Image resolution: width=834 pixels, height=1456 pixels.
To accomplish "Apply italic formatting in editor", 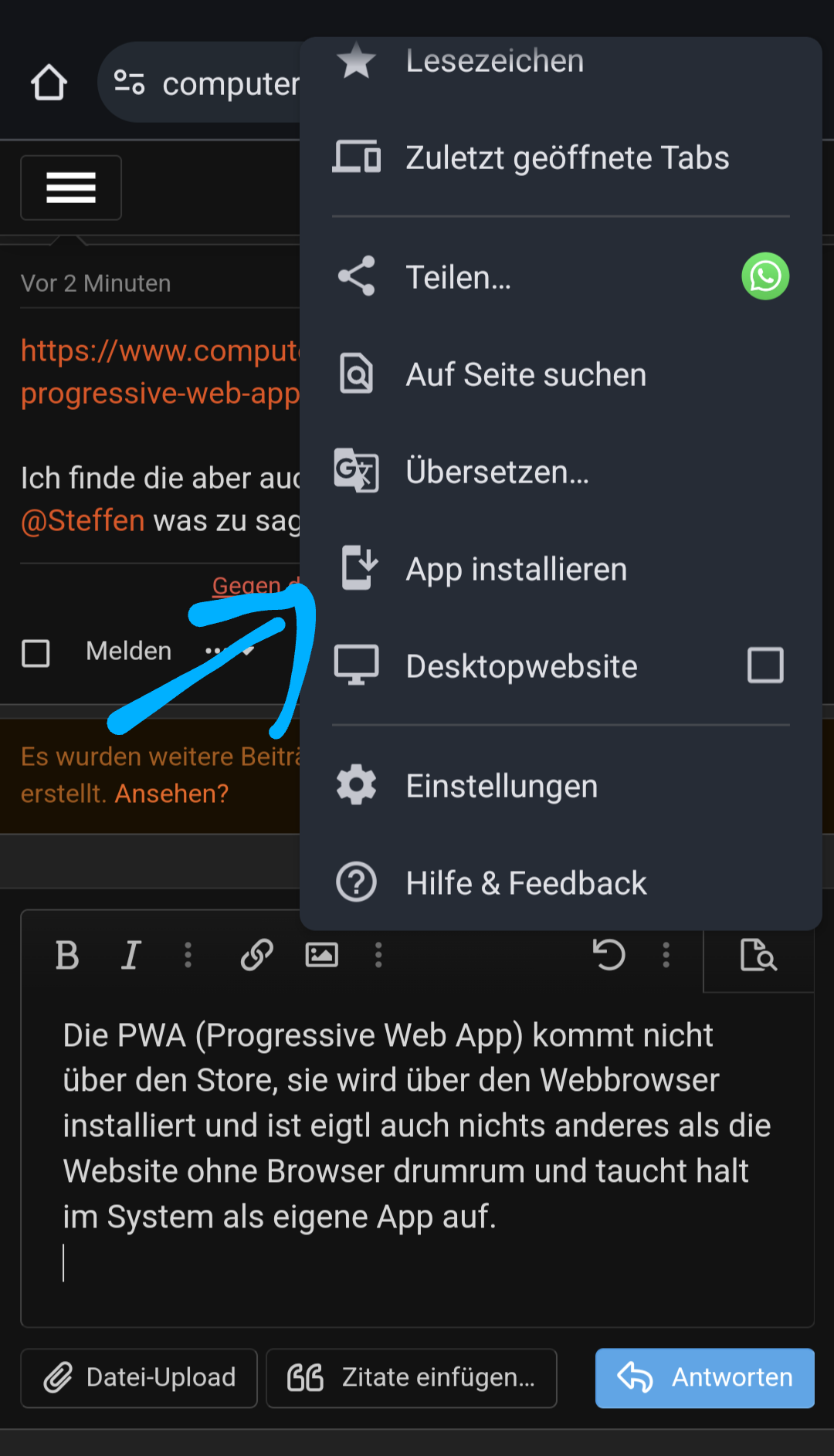I will point(131,956).
